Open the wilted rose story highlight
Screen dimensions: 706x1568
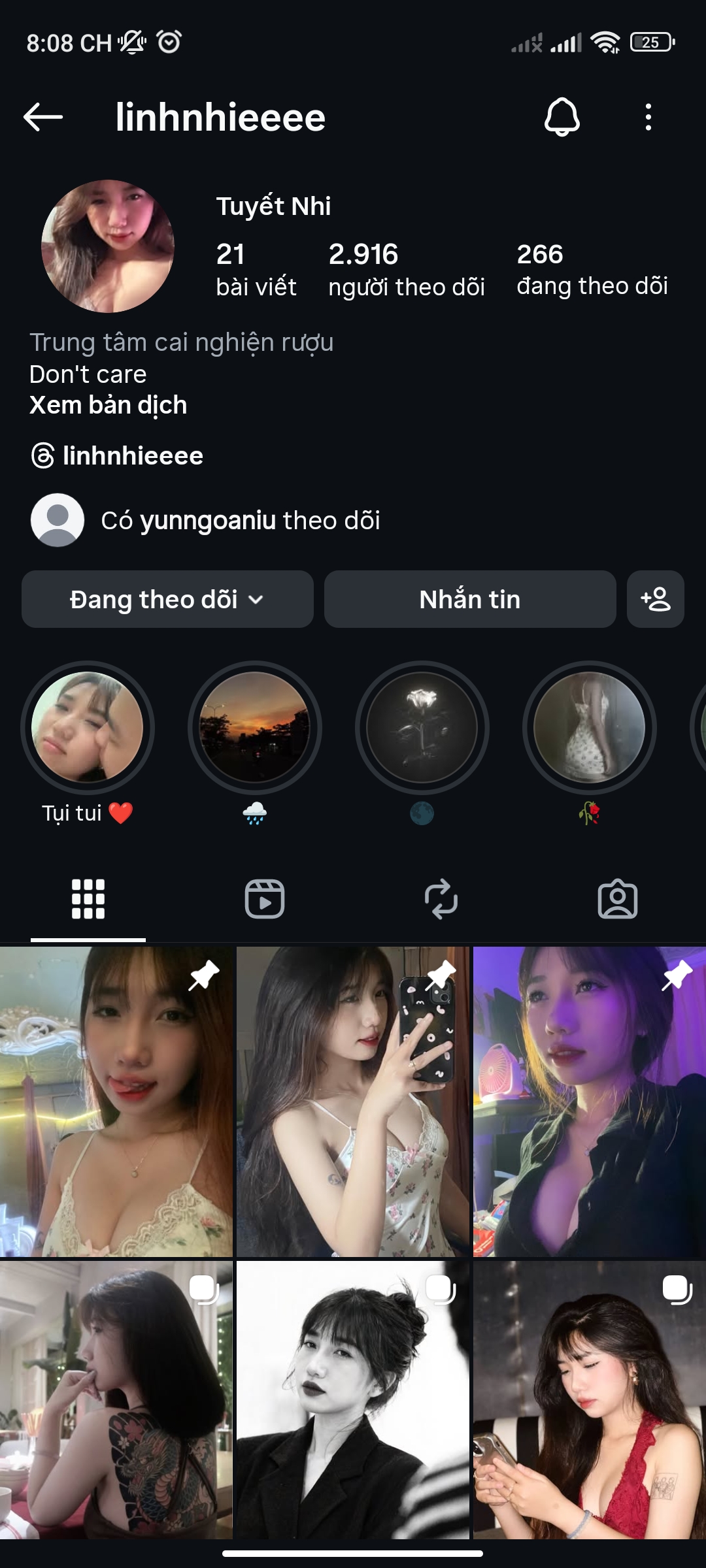(590, 728)
